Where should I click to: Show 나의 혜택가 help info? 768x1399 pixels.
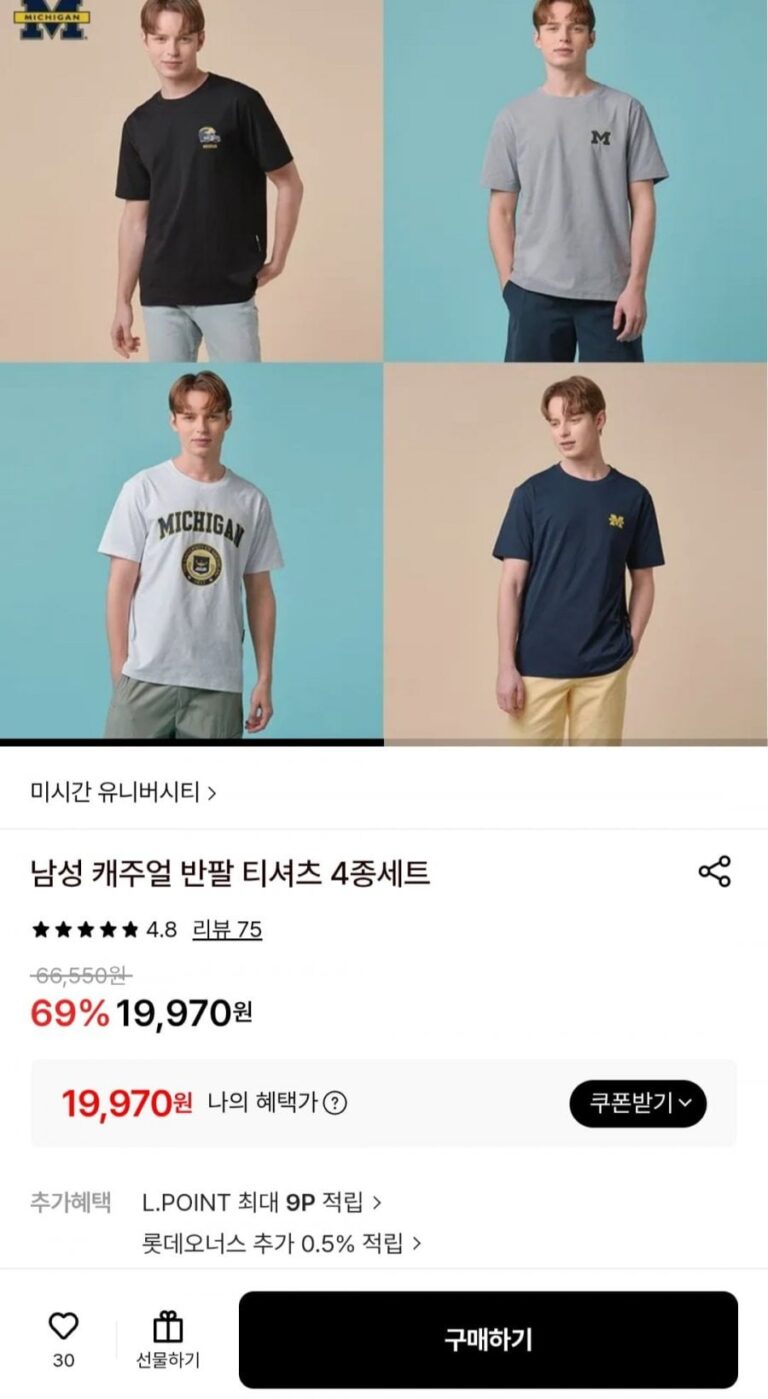point(335,1103)
